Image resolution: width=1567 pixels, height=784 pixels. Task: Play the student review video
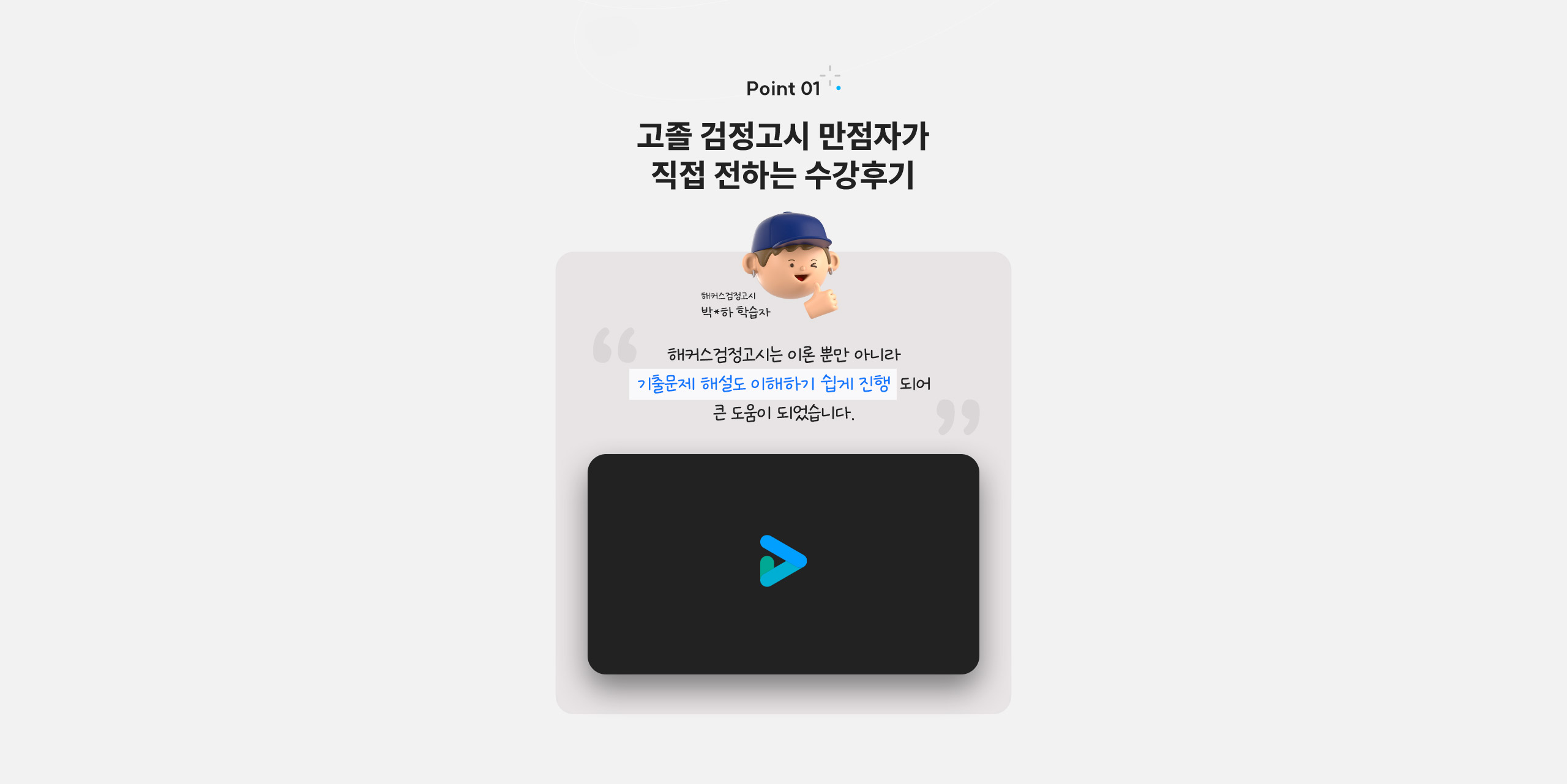tap(782, 561)
